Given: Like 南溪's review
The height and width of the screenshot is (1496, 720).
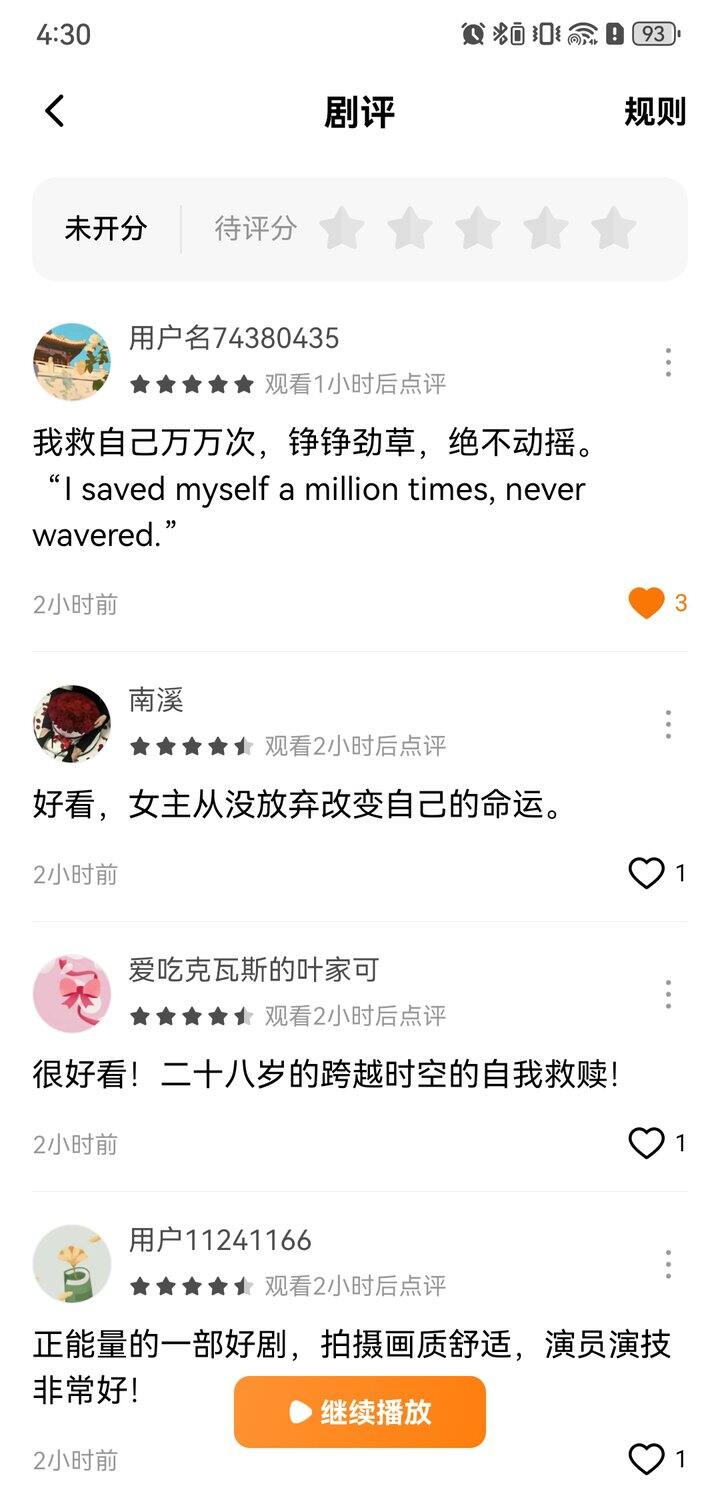Looking at the screenshot, I should (646, 873).
